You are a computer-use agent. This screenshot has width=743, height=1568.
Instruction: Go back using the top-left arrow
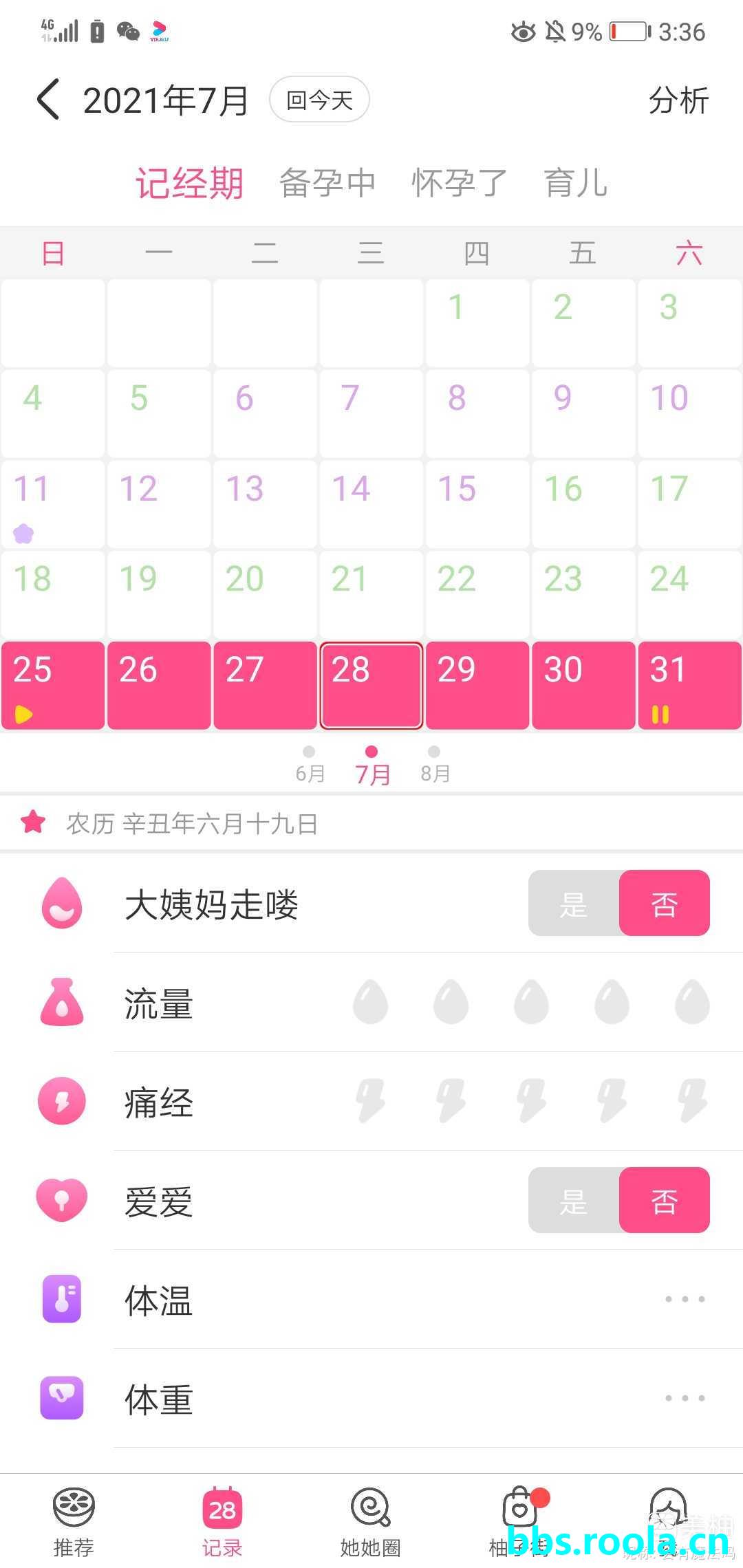48,100
